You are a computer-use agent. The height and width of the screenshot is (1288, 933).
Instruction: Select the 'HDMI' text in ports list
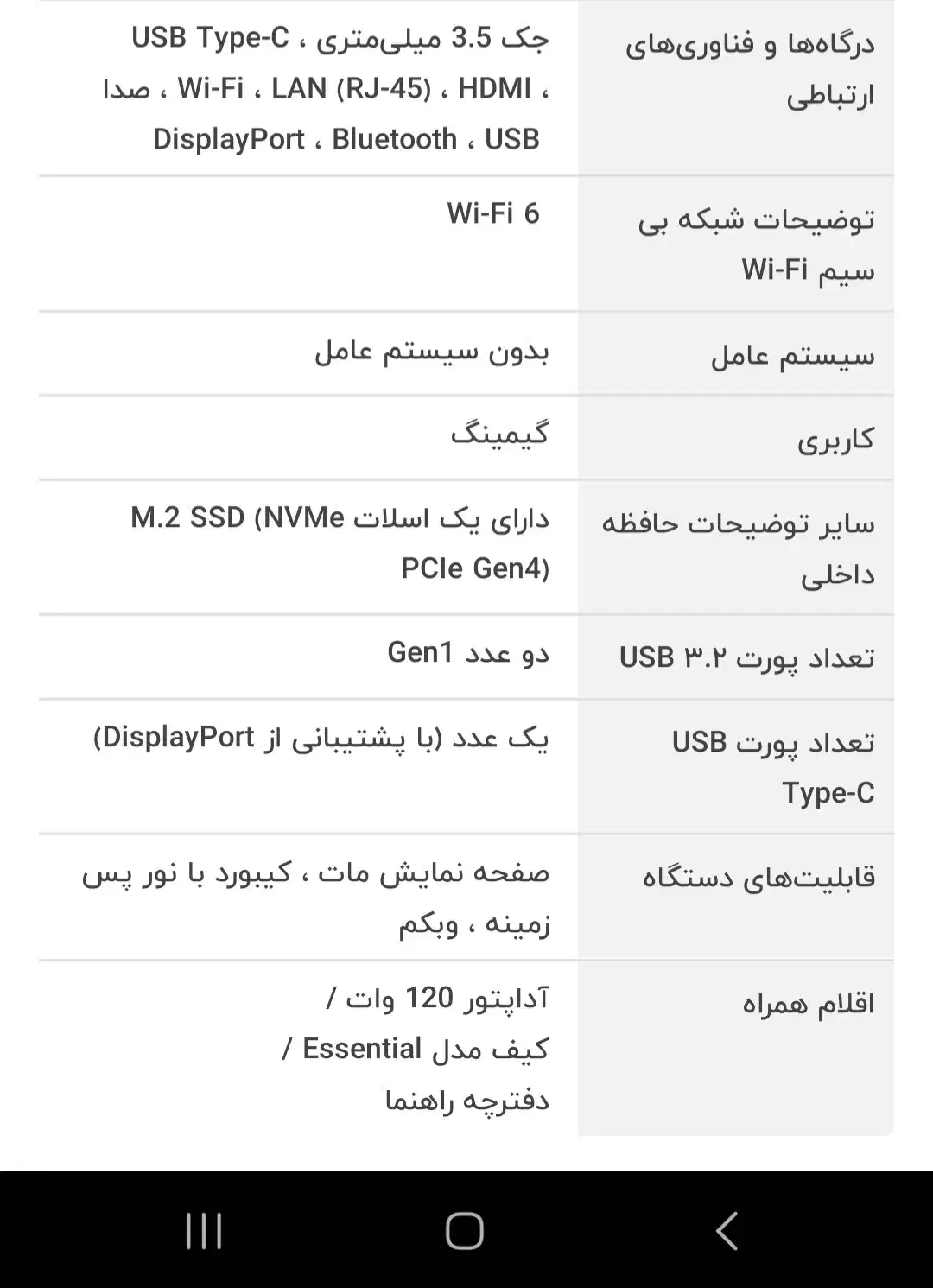pos(494,90)
